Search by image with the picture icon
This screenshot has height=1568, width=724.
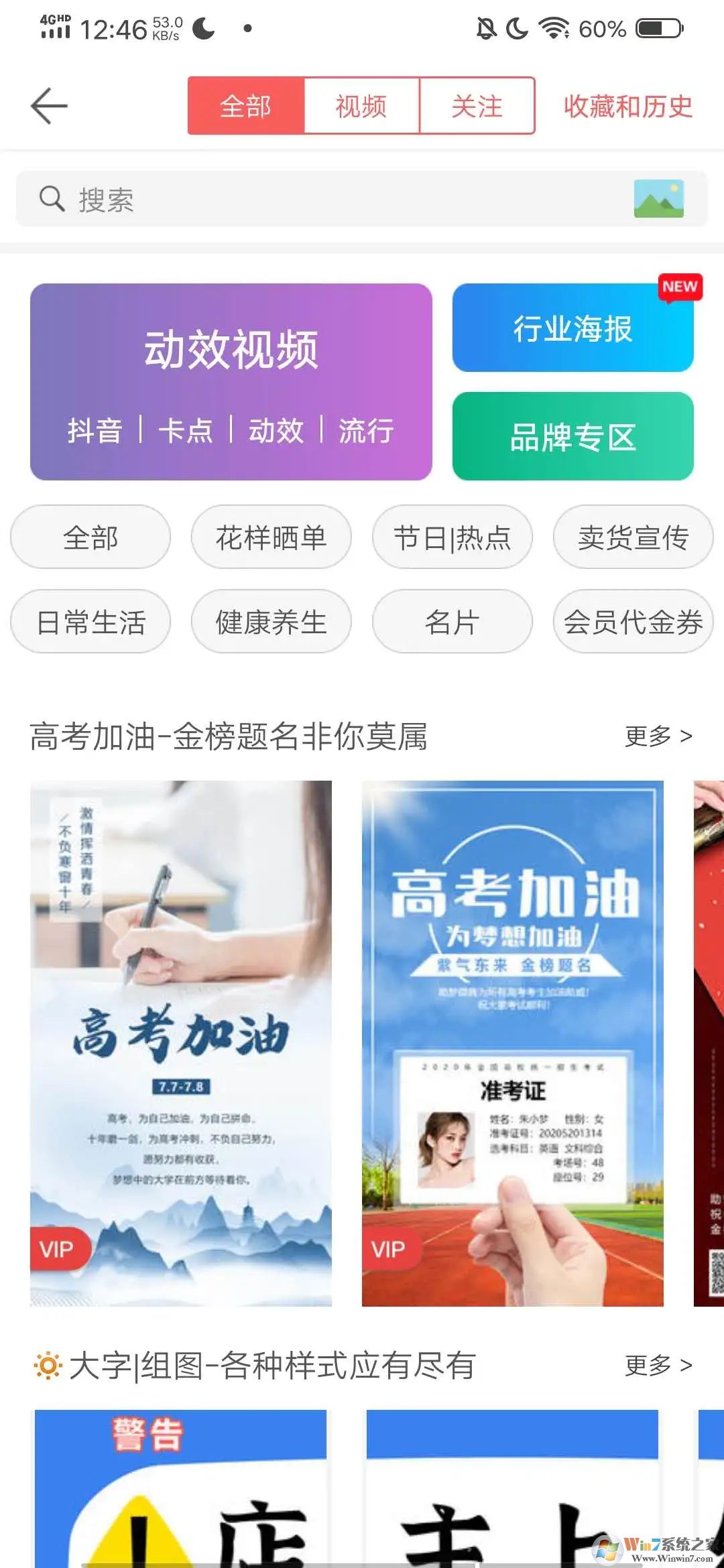pyautogui.click(x=659, y=198)
